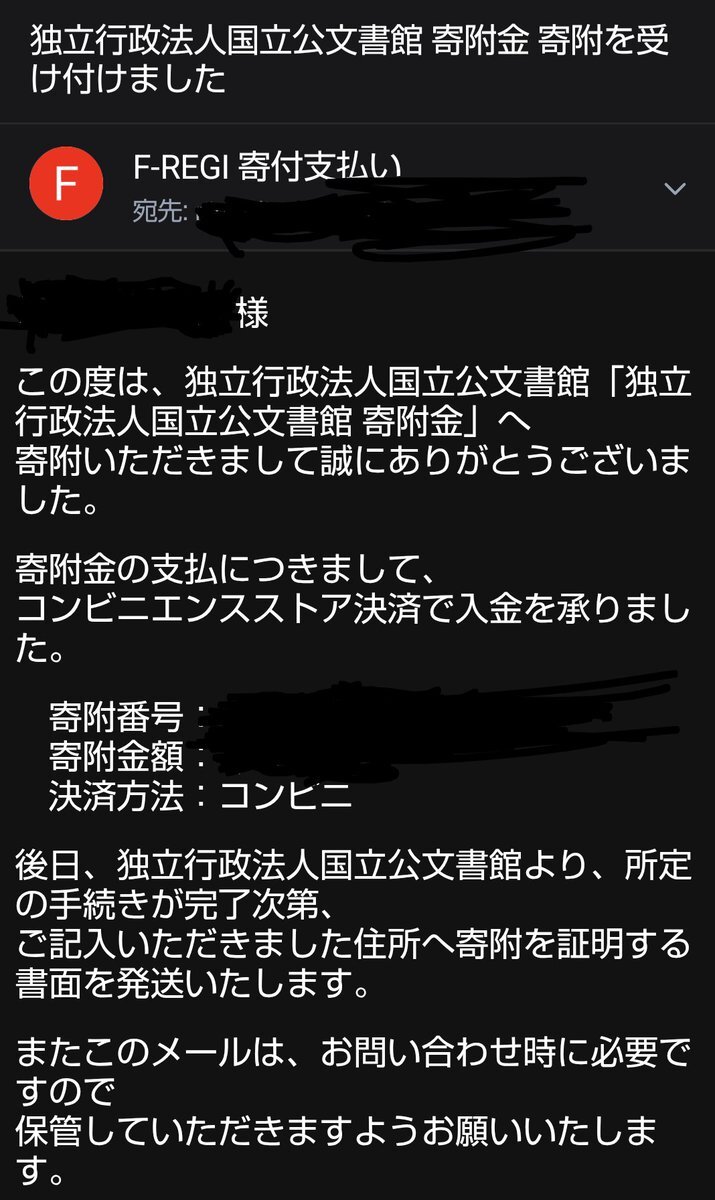The width and height of the screenshot is (715, 1200).
Task: Expand the email details chevron
Action: (676, 189)
